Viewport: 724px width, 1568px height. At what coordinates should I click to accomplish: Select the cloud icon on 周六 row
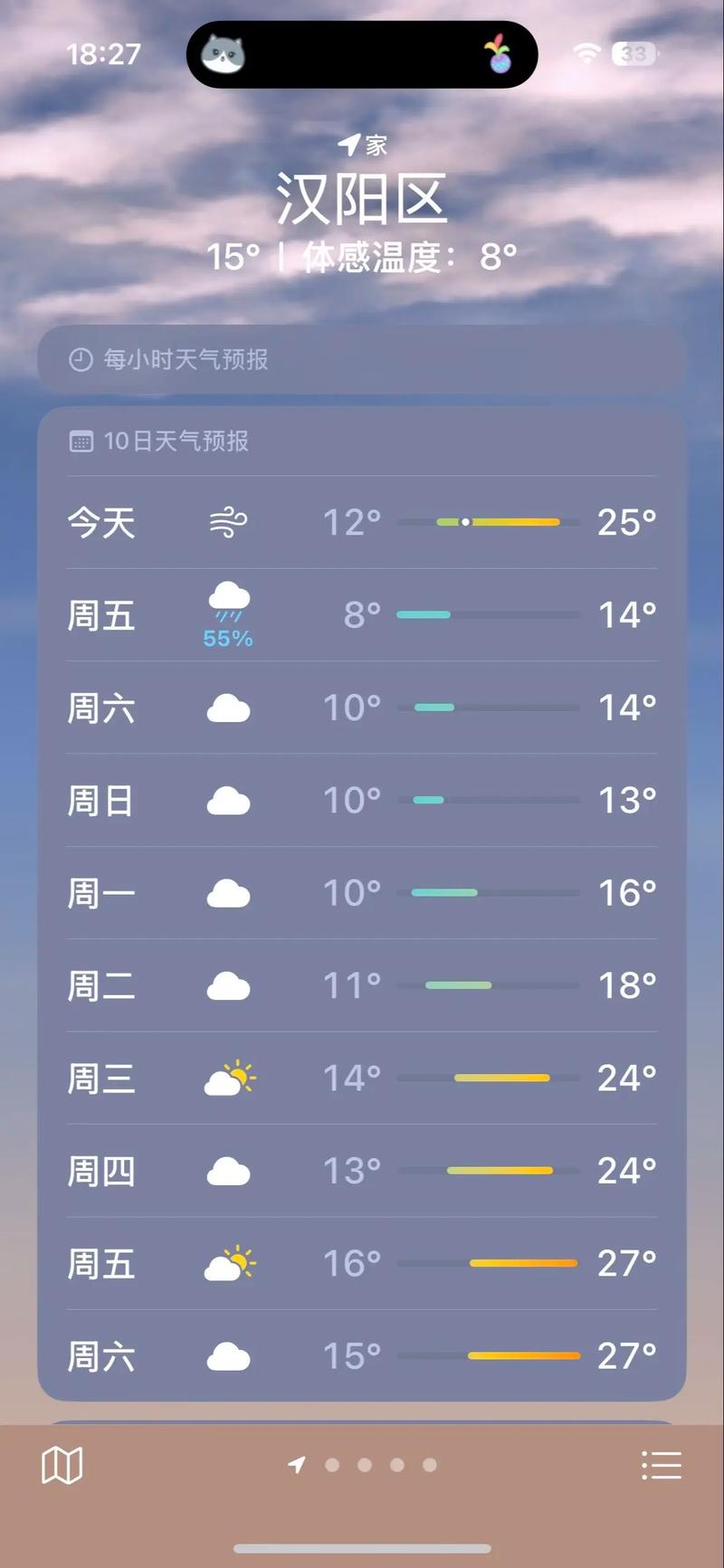228,709
